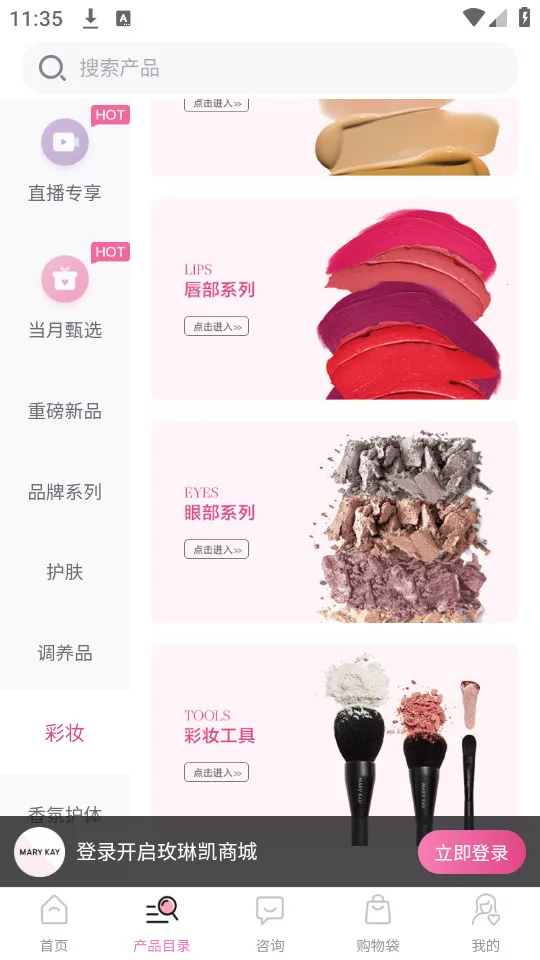Select the 当月甄选 category
The height and width of the screenshot is (960, 540).
tap(65, 296)
